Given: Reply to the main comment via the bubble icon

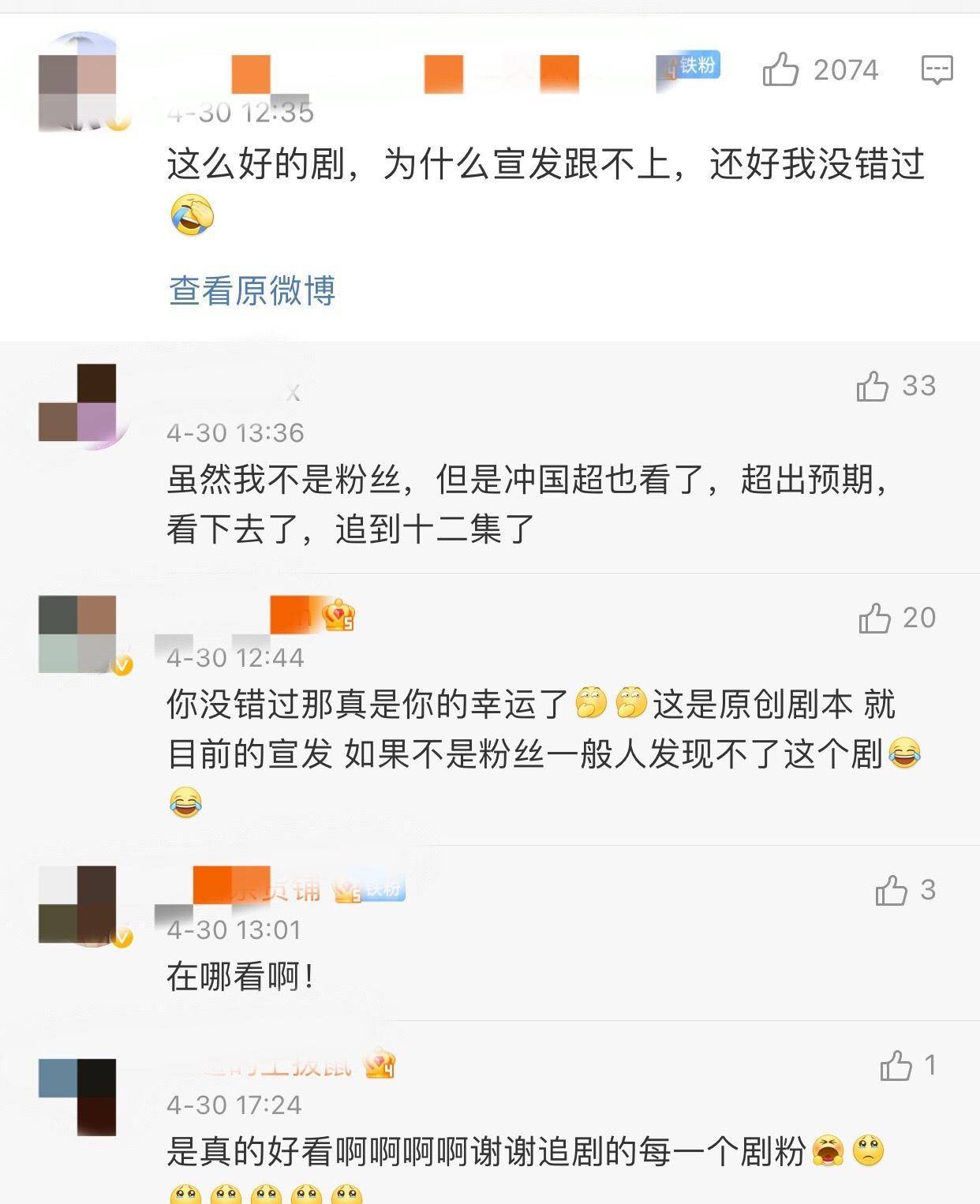Looking at the screenshot, I should 937,69.
